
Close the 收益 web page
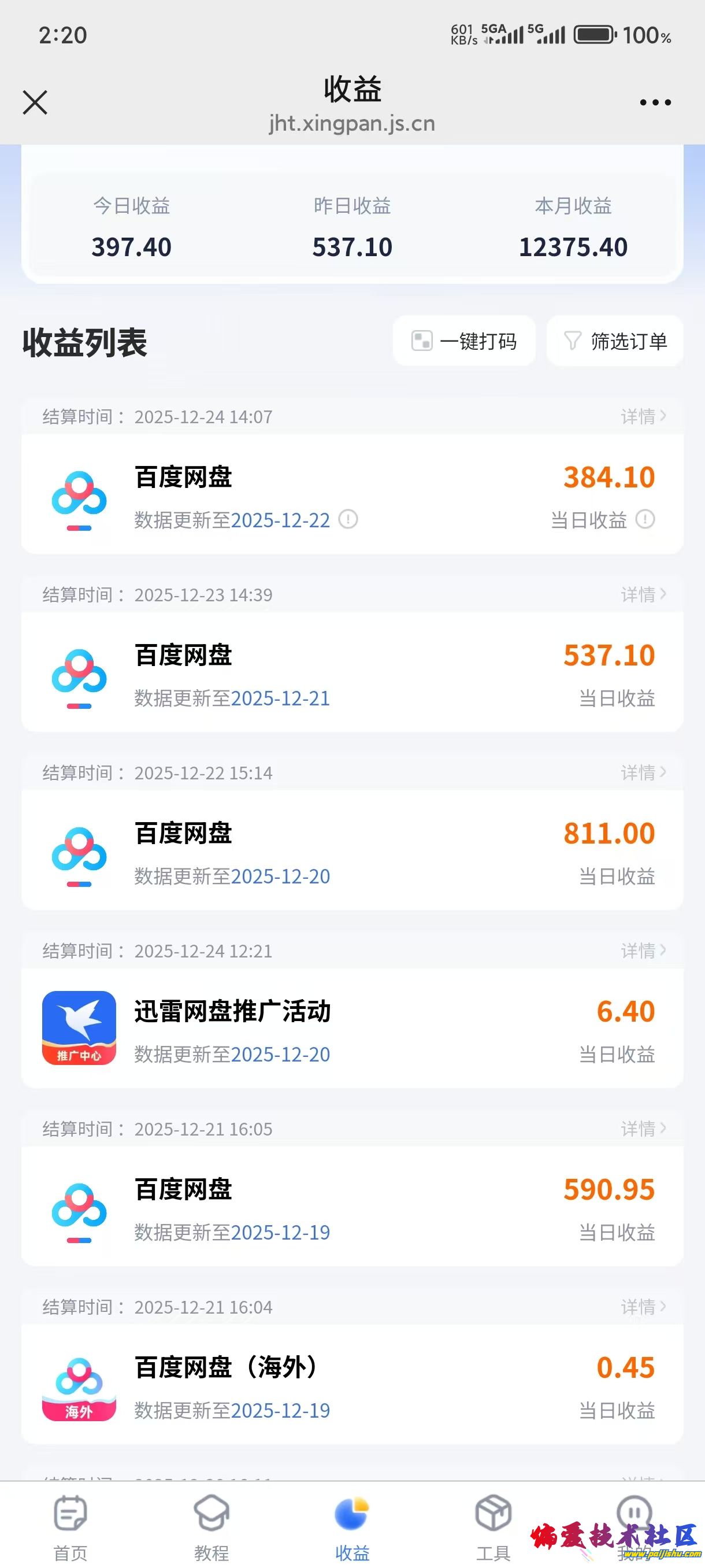coord(35,102)
